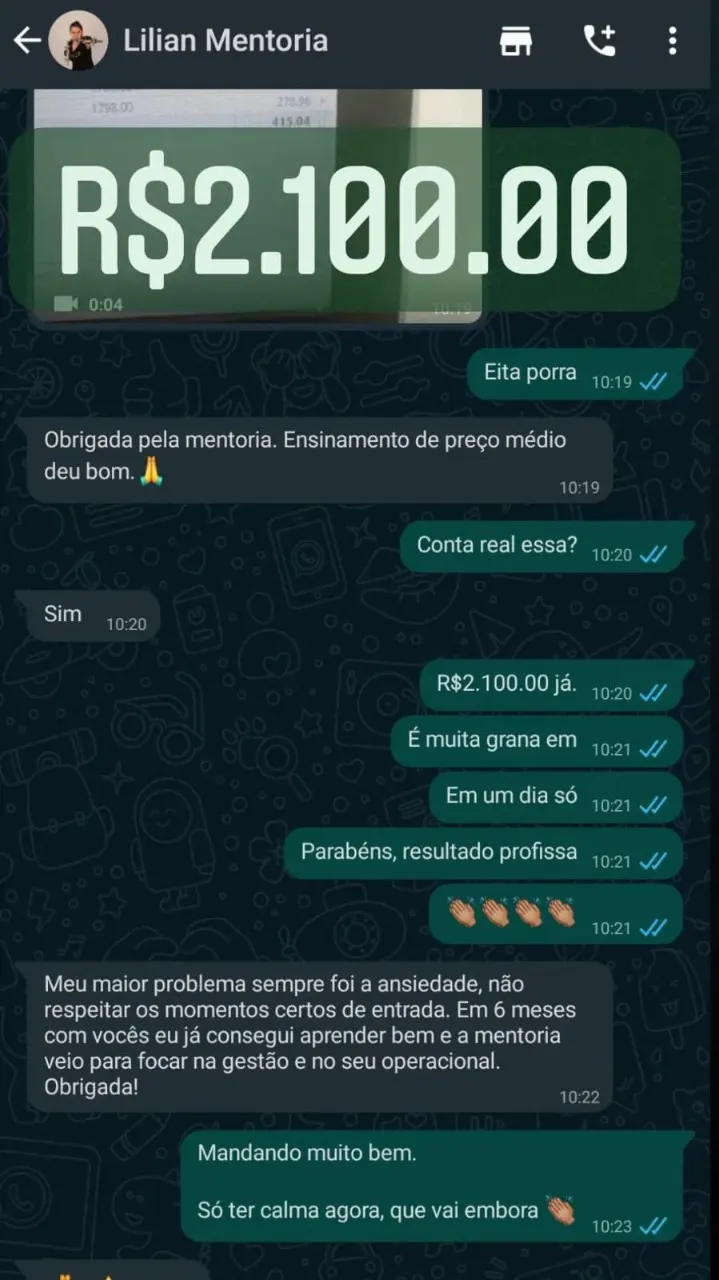Open Lilian Mentoria contact info
Viewport: 719px width, 1280px height.
point(225,41)
